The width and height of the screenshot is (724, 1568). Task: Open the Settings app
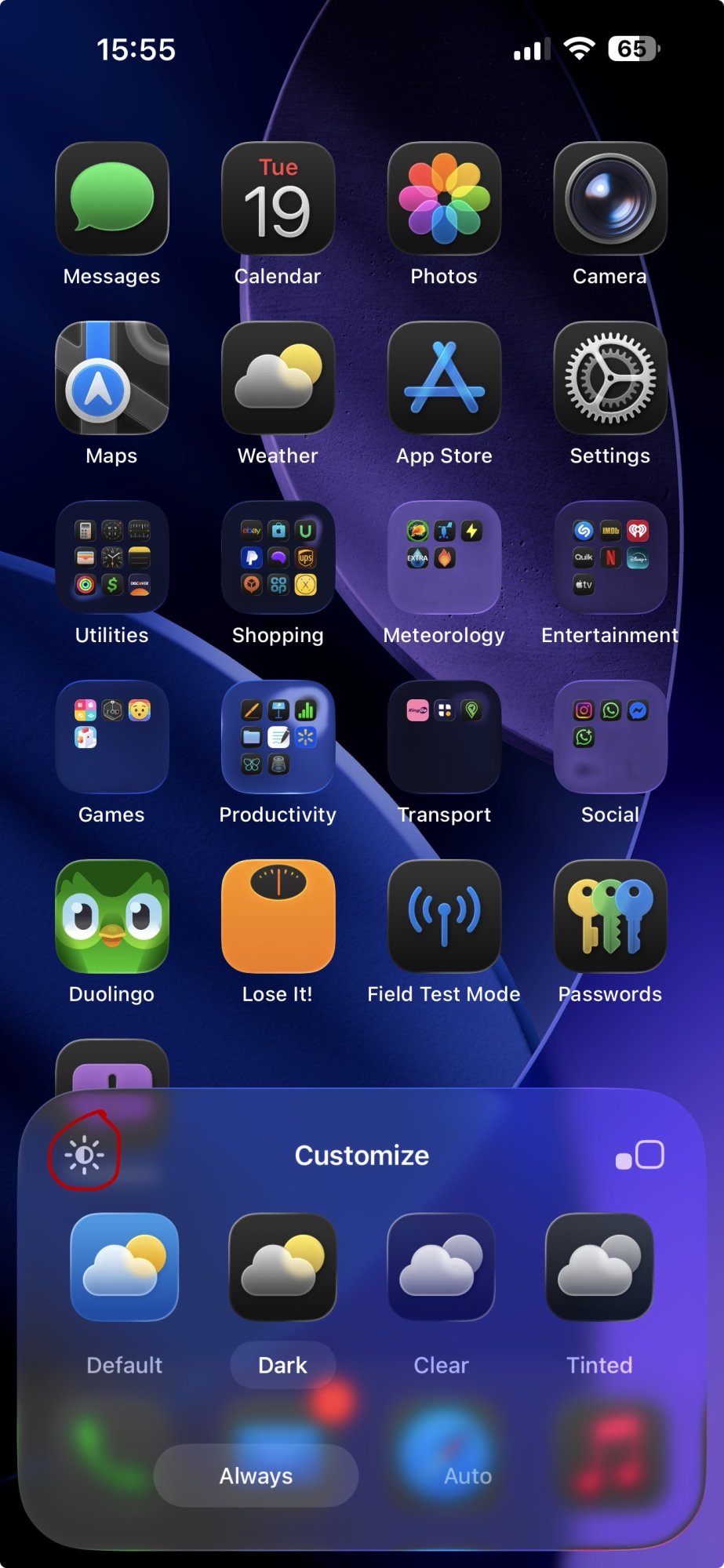(x=610, y=378)
